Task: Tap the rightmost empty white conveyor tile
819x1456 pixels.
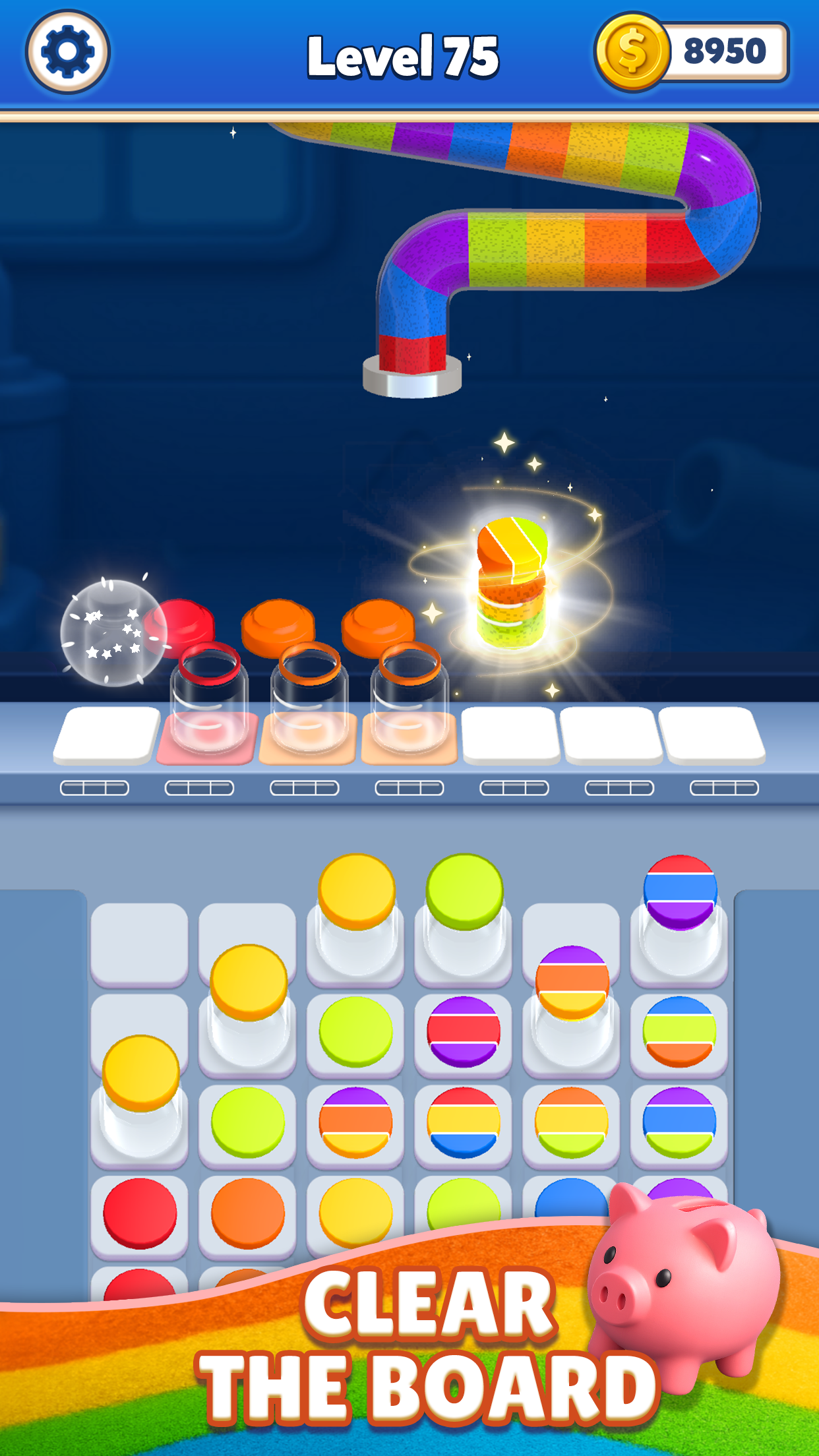Action: coord(716,734)
